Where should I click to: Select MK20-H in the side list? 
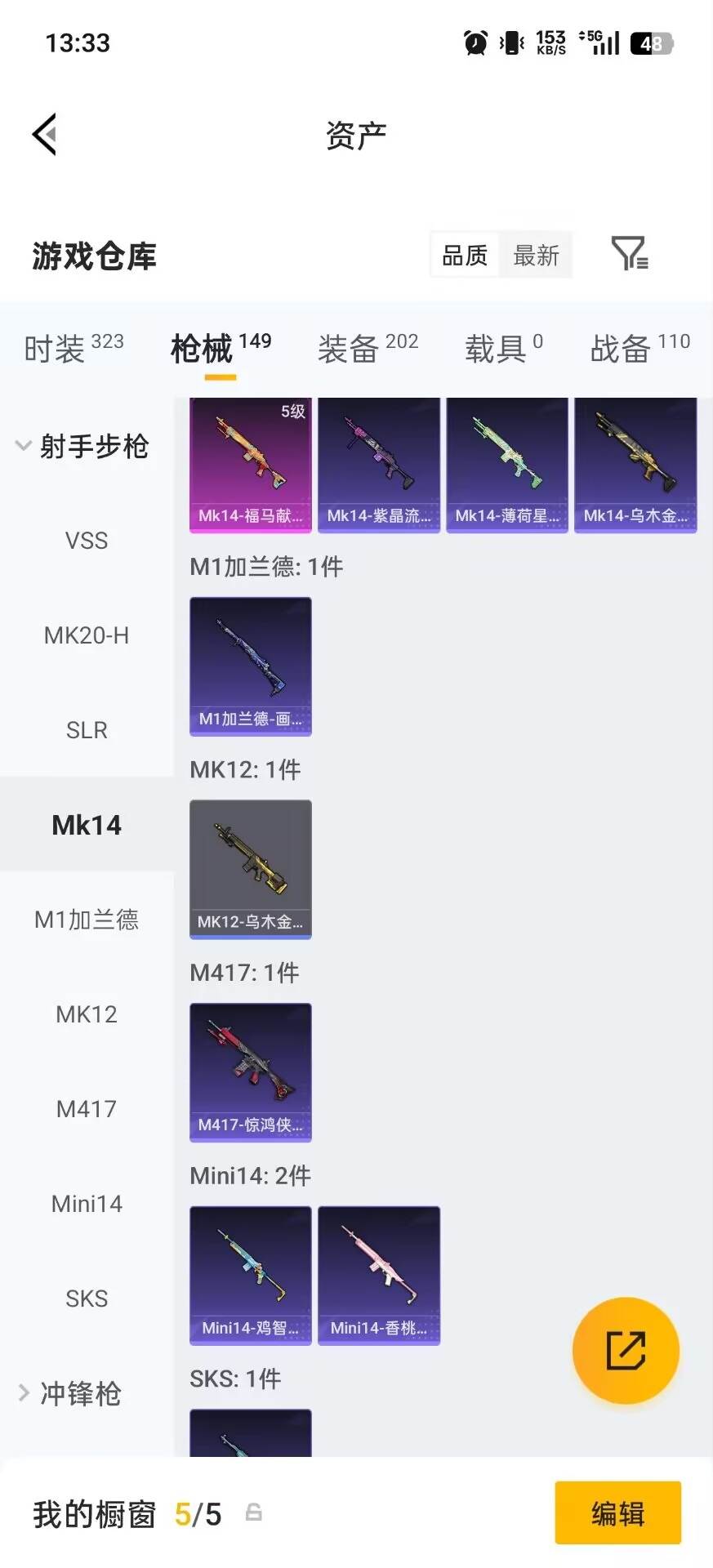point(87,635)
